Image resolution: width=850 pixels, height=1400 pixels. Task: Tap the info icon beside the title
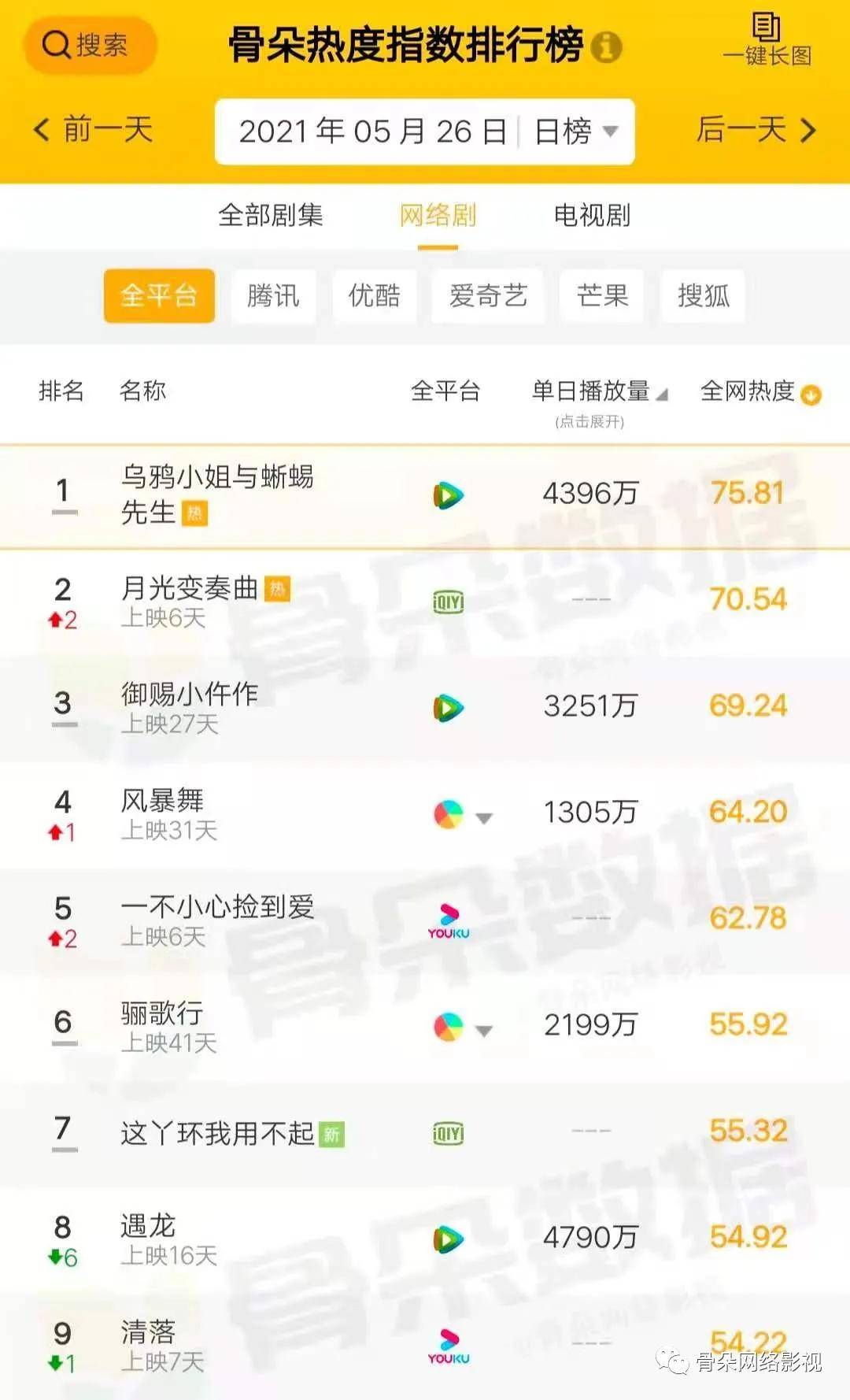pyautogui.click(x=606, y=46)
